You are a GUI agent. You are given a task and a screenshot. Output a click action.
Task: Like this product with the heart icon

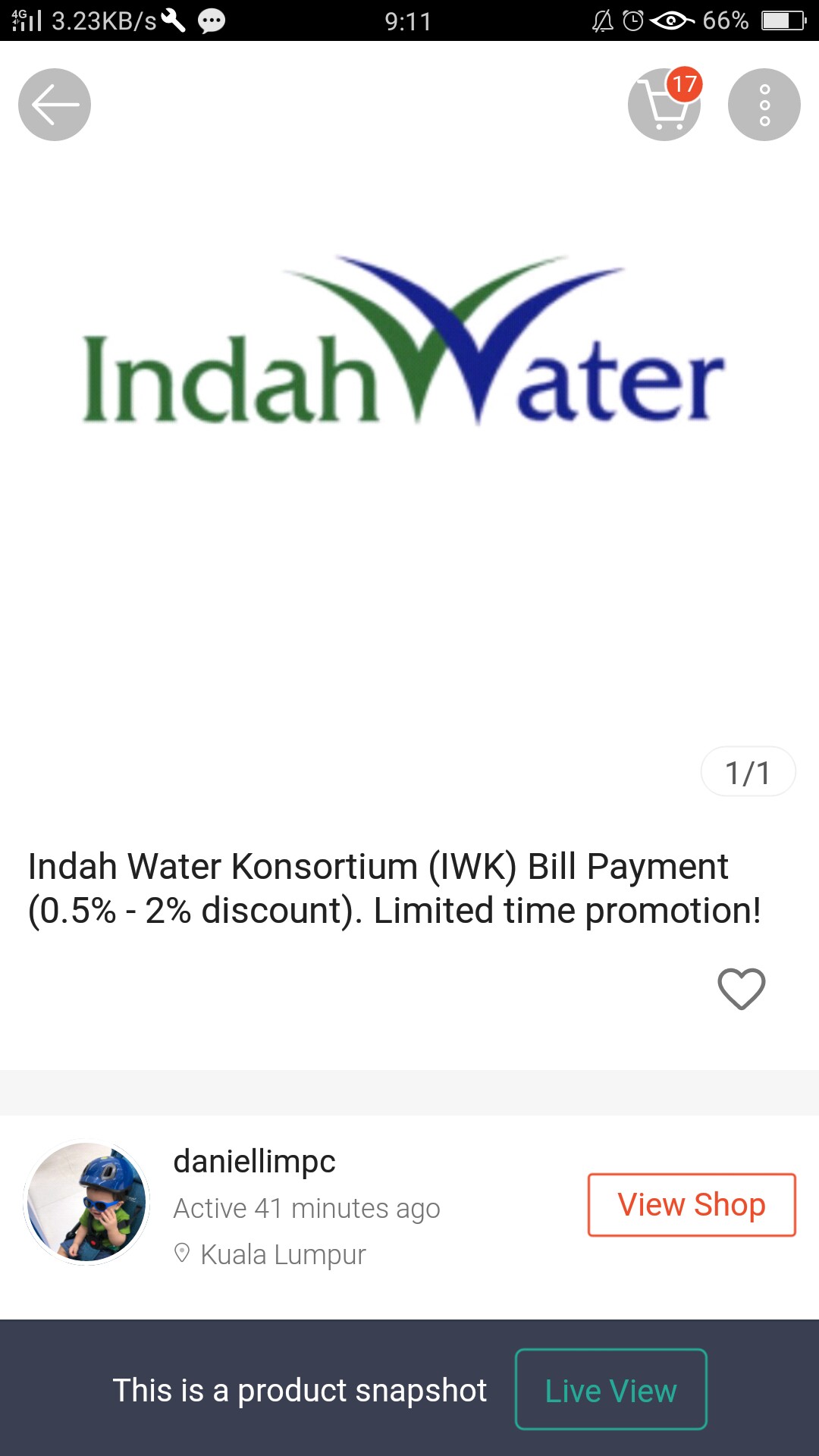click(x=741, y=989)
